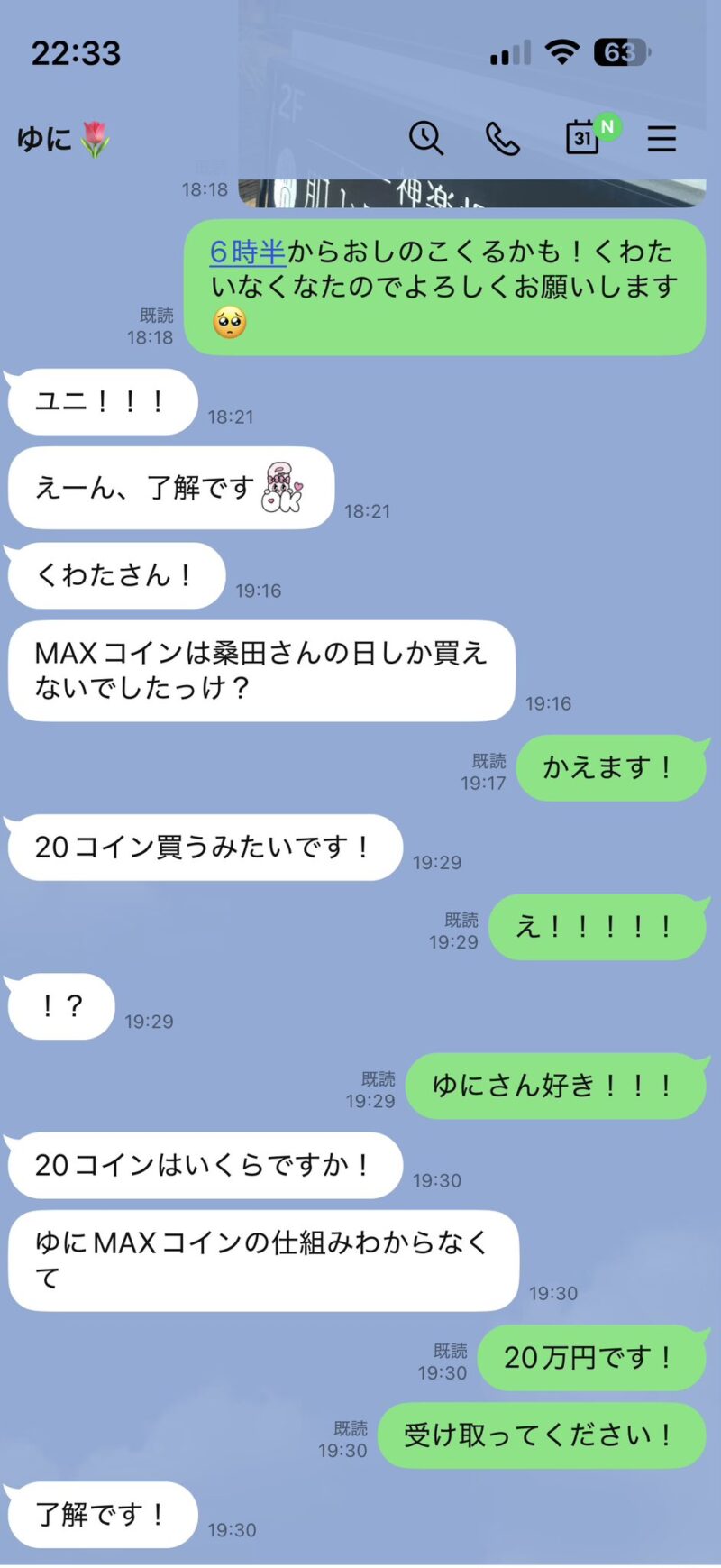
Task: Open the chat hamburger menu
Action: tap(662, 139)
